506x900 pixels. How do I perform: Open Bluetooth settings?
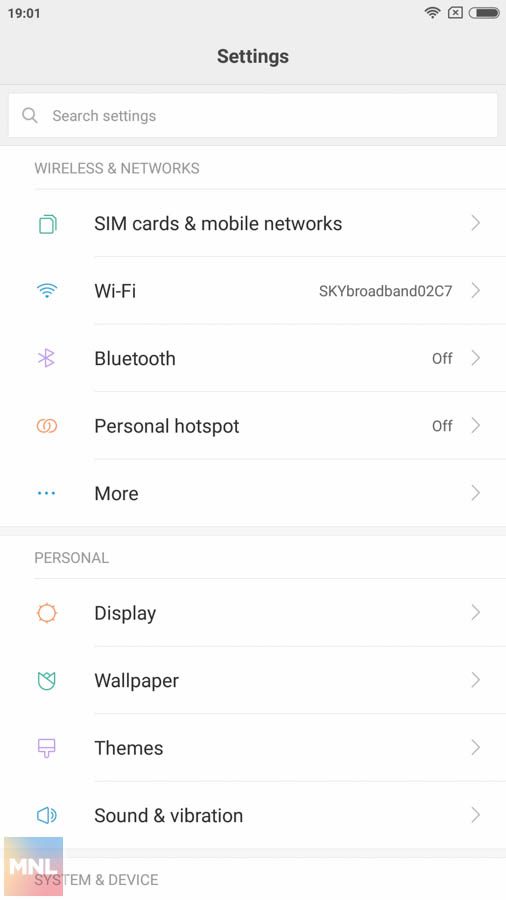coord(253,358)
